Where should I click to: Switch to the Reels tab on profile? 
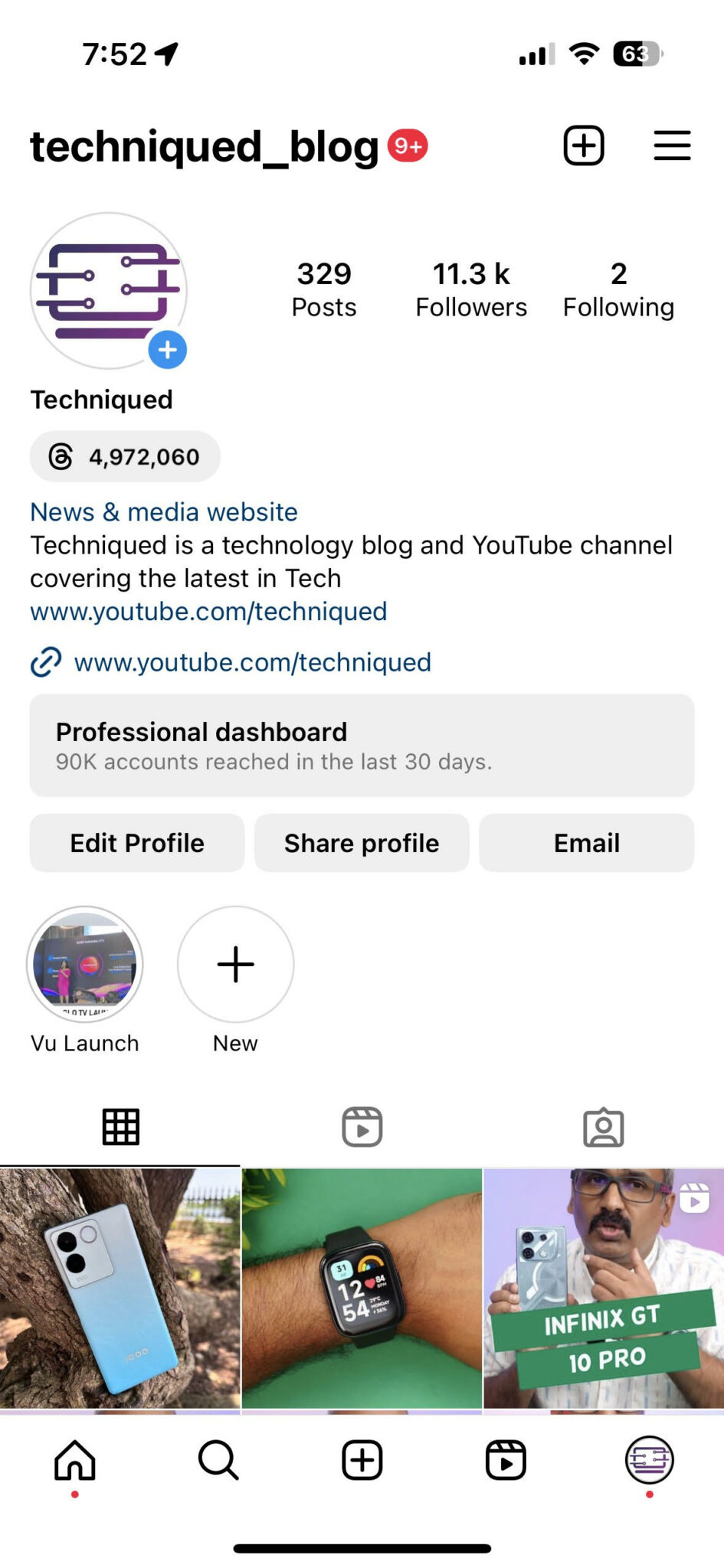pyautogui.click(x=362, y=1127)
